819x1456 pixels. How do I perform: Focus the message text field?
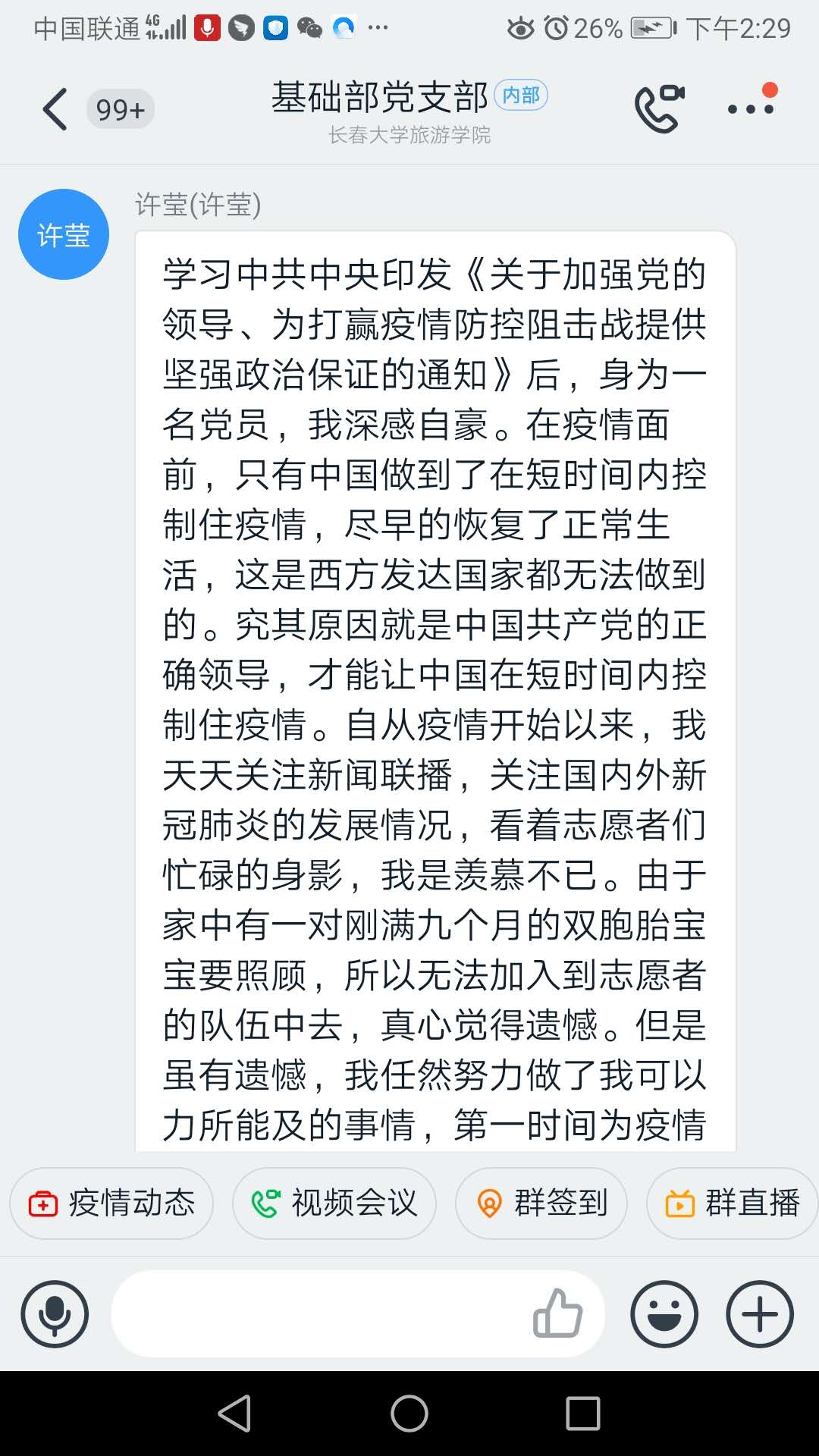(x=318, y=1314)
